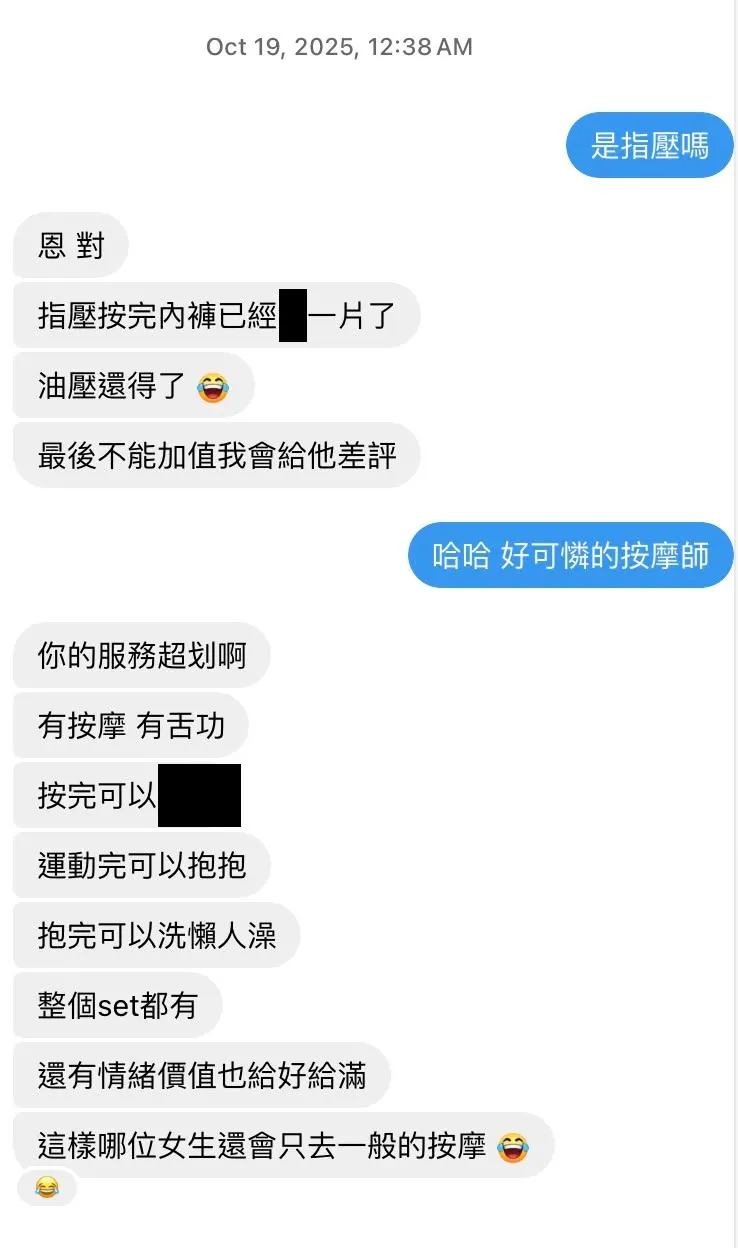
Task: Select the 恩 對 message bubble
Action: click(69, 245)
